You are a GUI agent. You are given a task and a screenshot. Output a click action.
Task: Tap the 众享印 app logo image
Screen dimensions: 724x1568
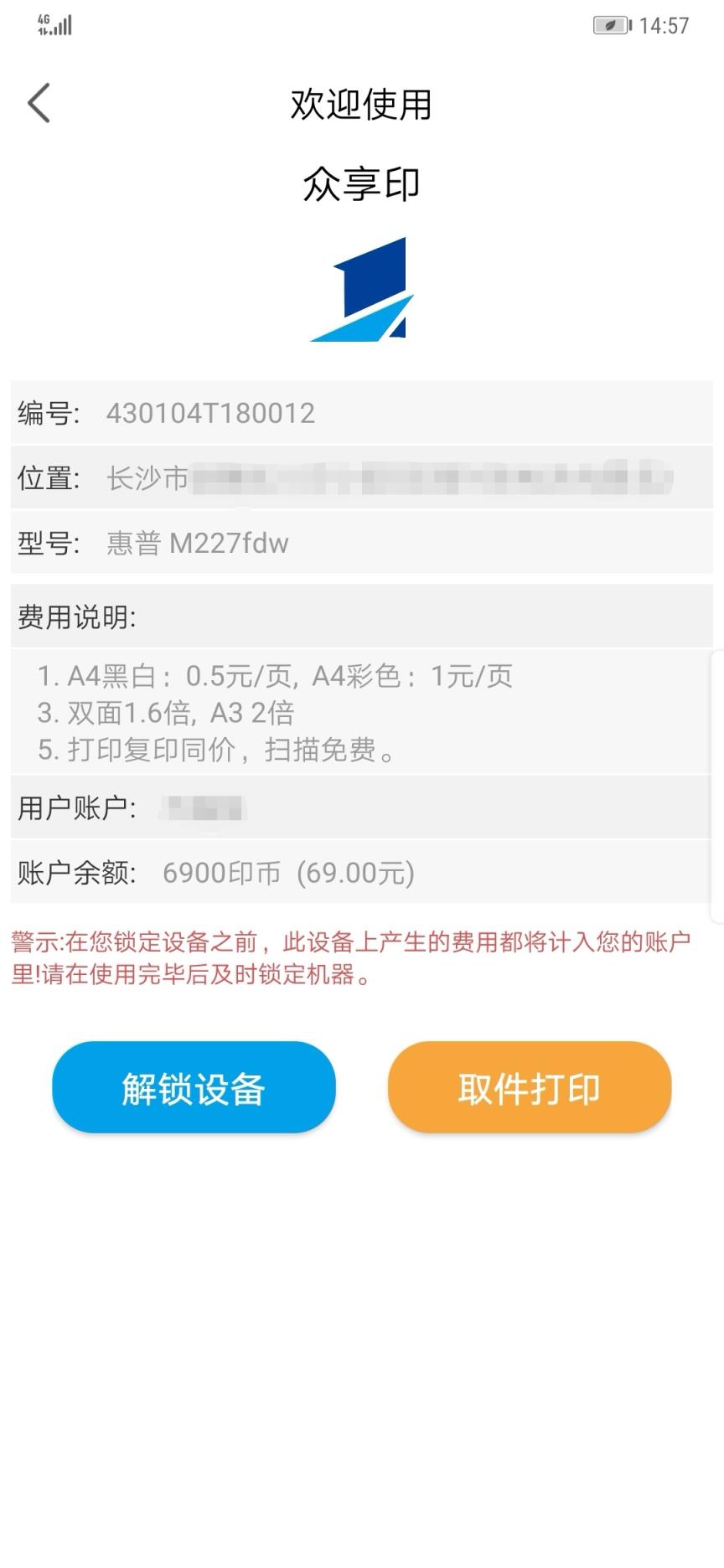(362, 289)
